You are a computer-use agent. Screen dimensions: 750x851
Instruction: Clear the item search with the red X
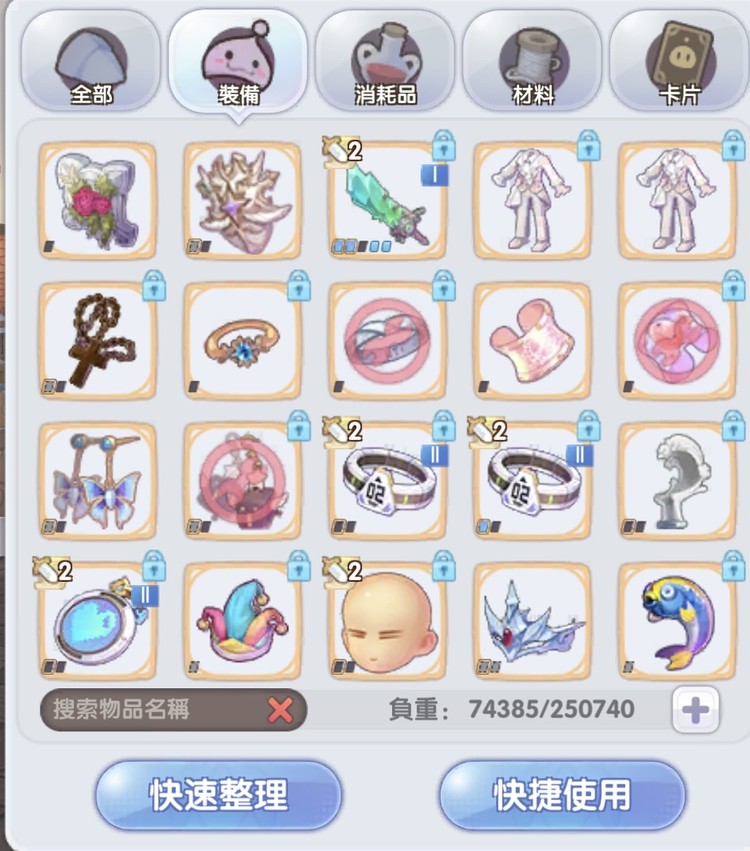[x=280, y=710]
